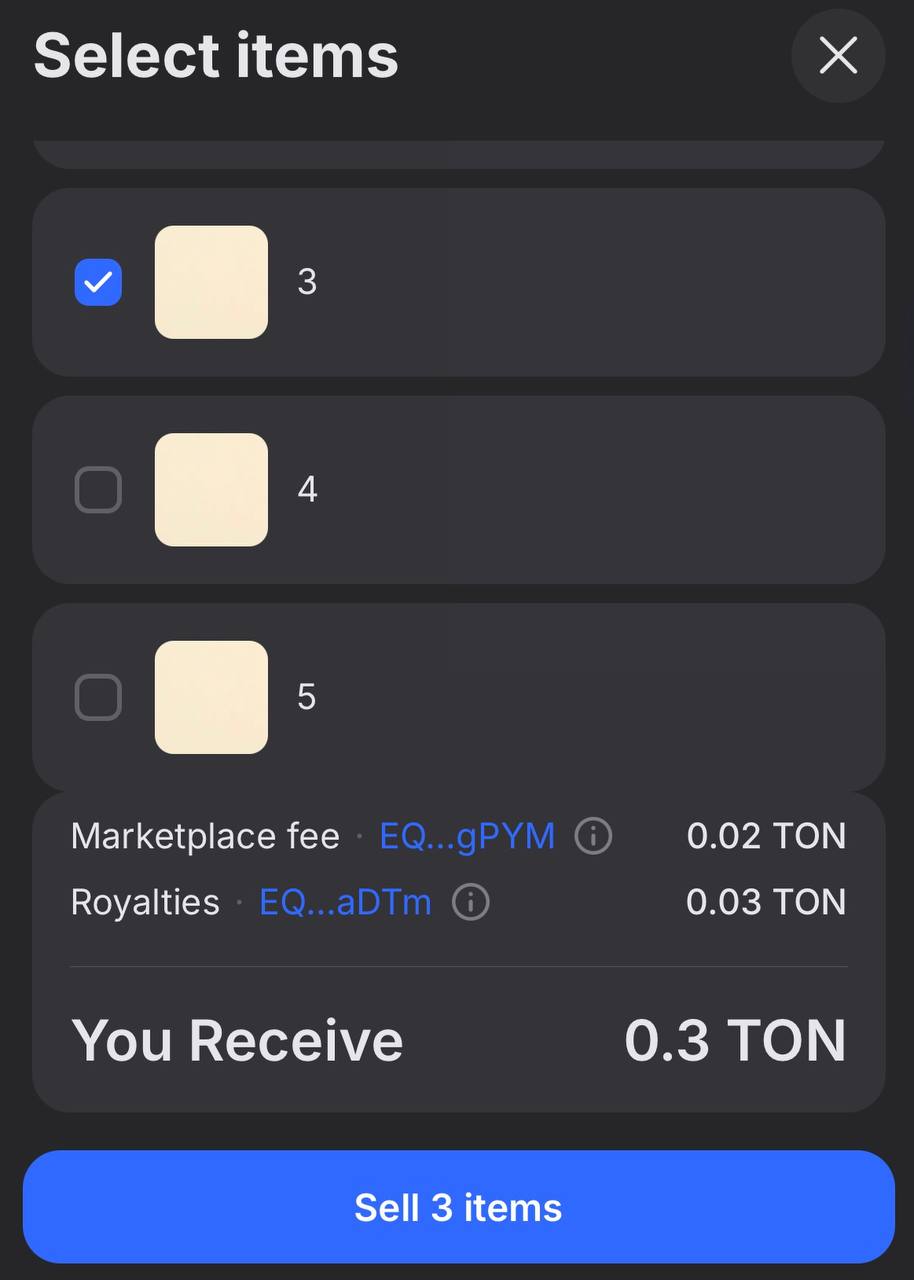Image resolution: width=914 pixels, height=1280 pixels.
Task: Select item 5 checkbox
Action: (x=98, y=697)
